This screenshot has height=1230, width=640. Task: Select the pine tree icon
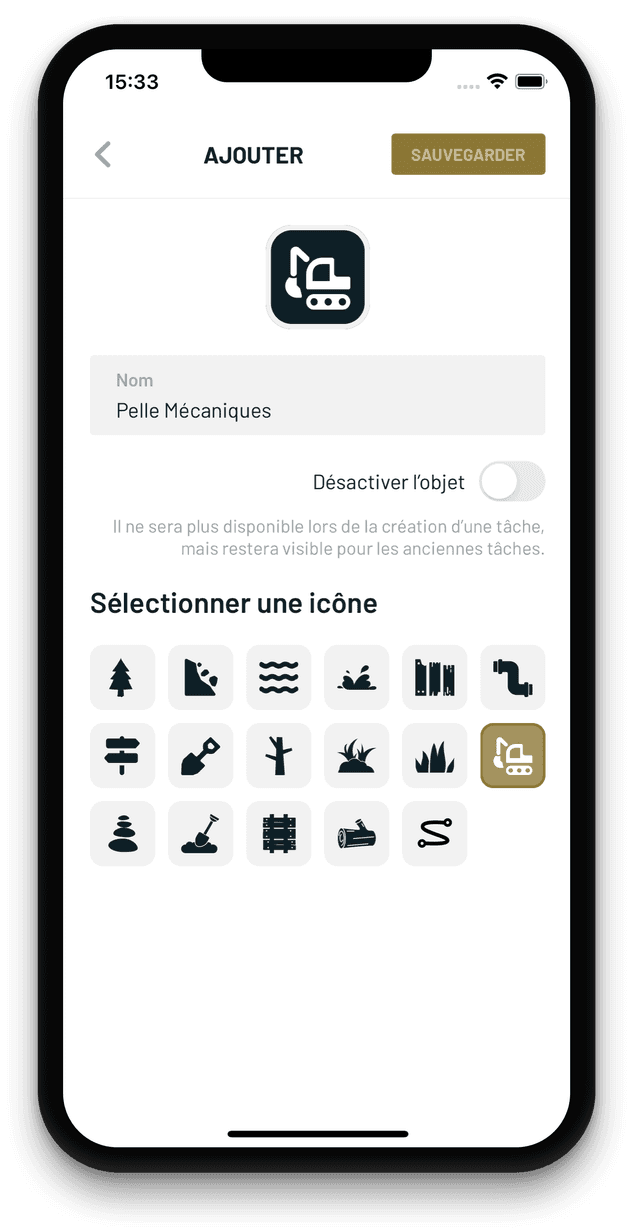point(122,678)
